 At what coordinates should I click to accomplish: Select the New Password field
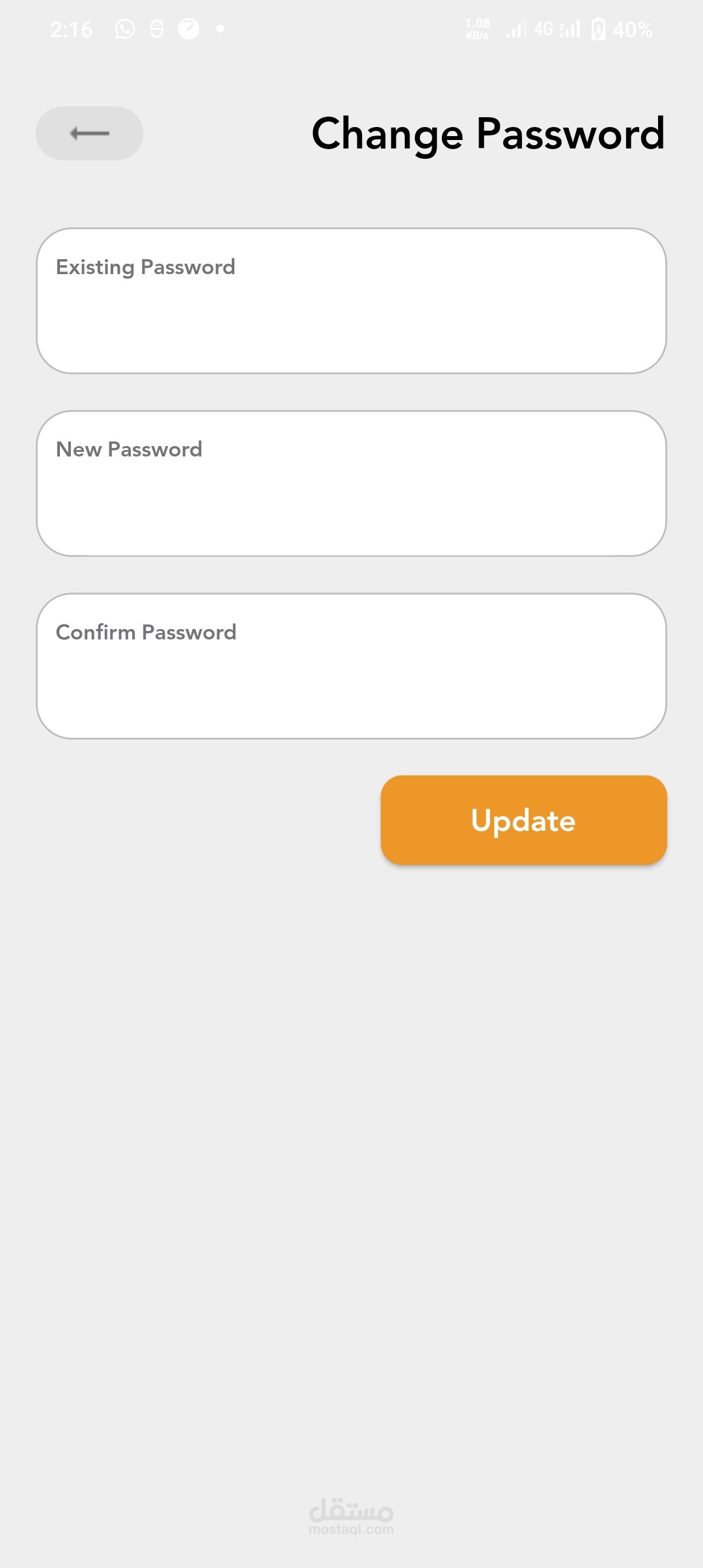pos(351,483)
